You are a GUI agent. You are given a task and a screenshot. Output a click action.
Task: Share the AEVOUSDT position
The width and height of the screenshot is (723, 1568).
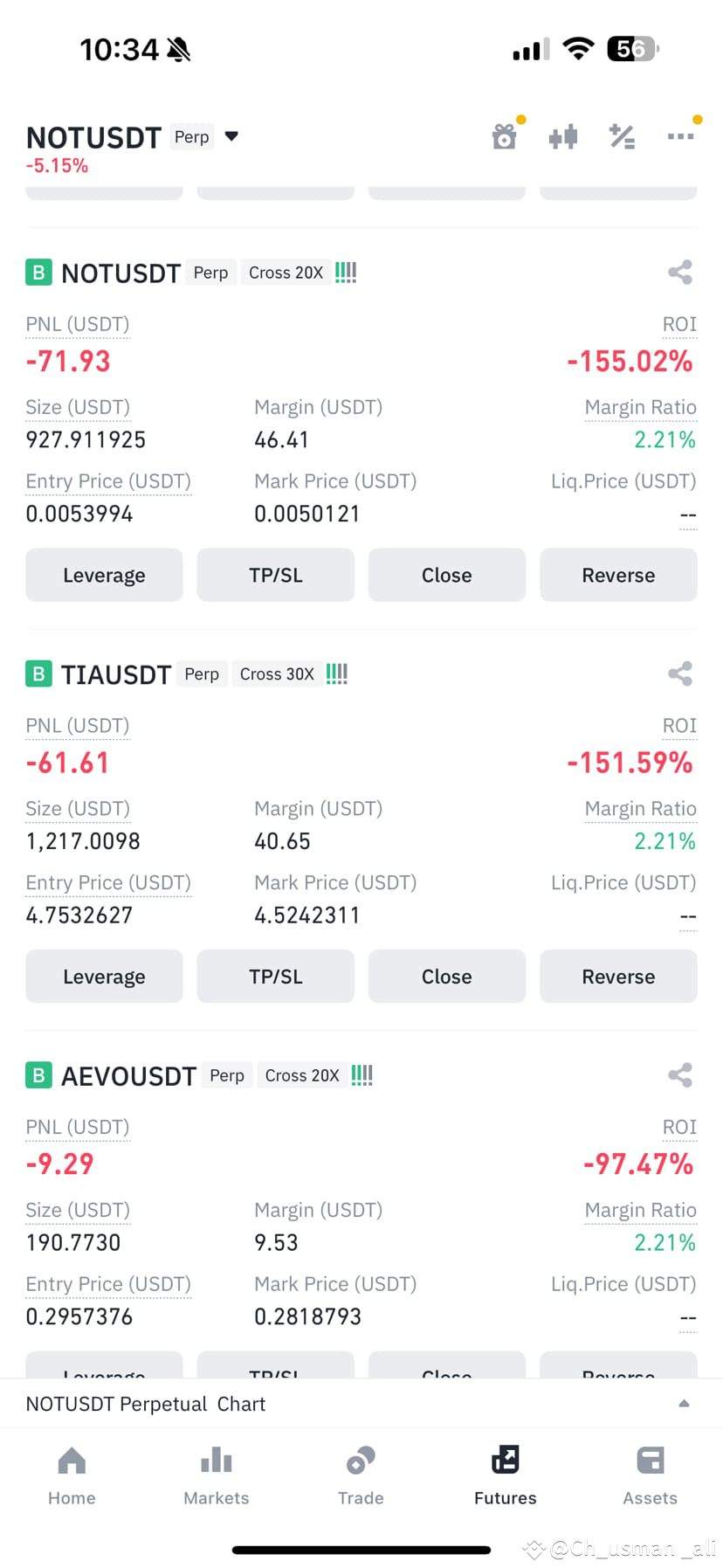(680, 1075)
